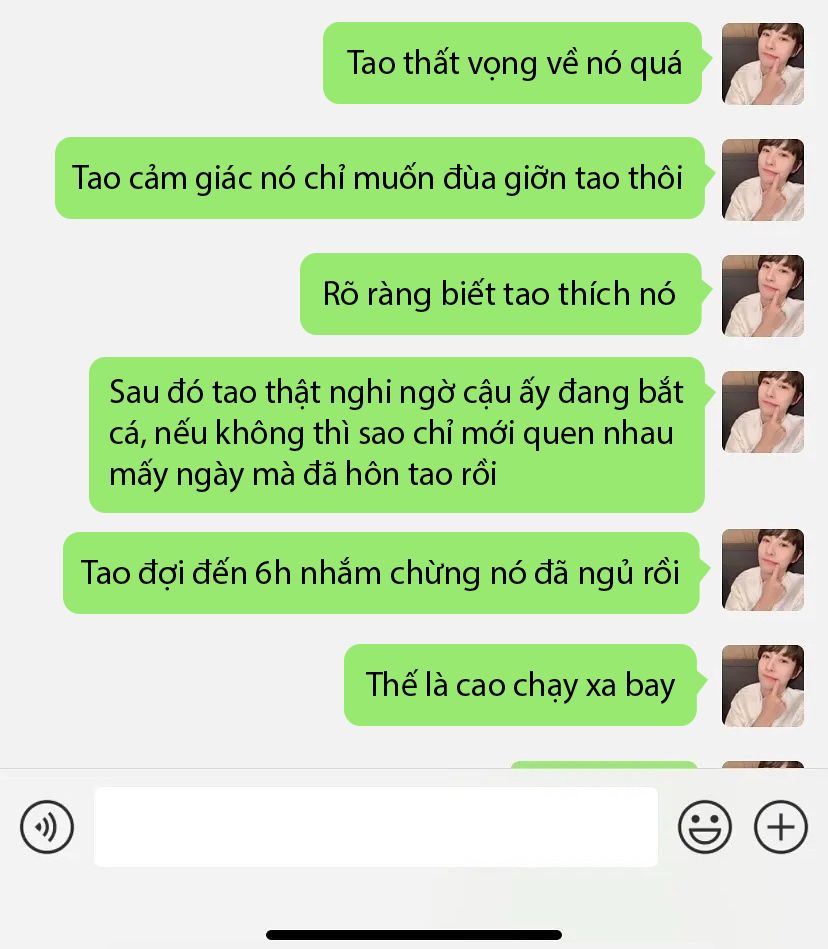Image resolution: width=828 pixels, height=949 pixels.
Task: Open sender's avatar beside "Tao thất vọng về nó quá"
Action: 763,64
